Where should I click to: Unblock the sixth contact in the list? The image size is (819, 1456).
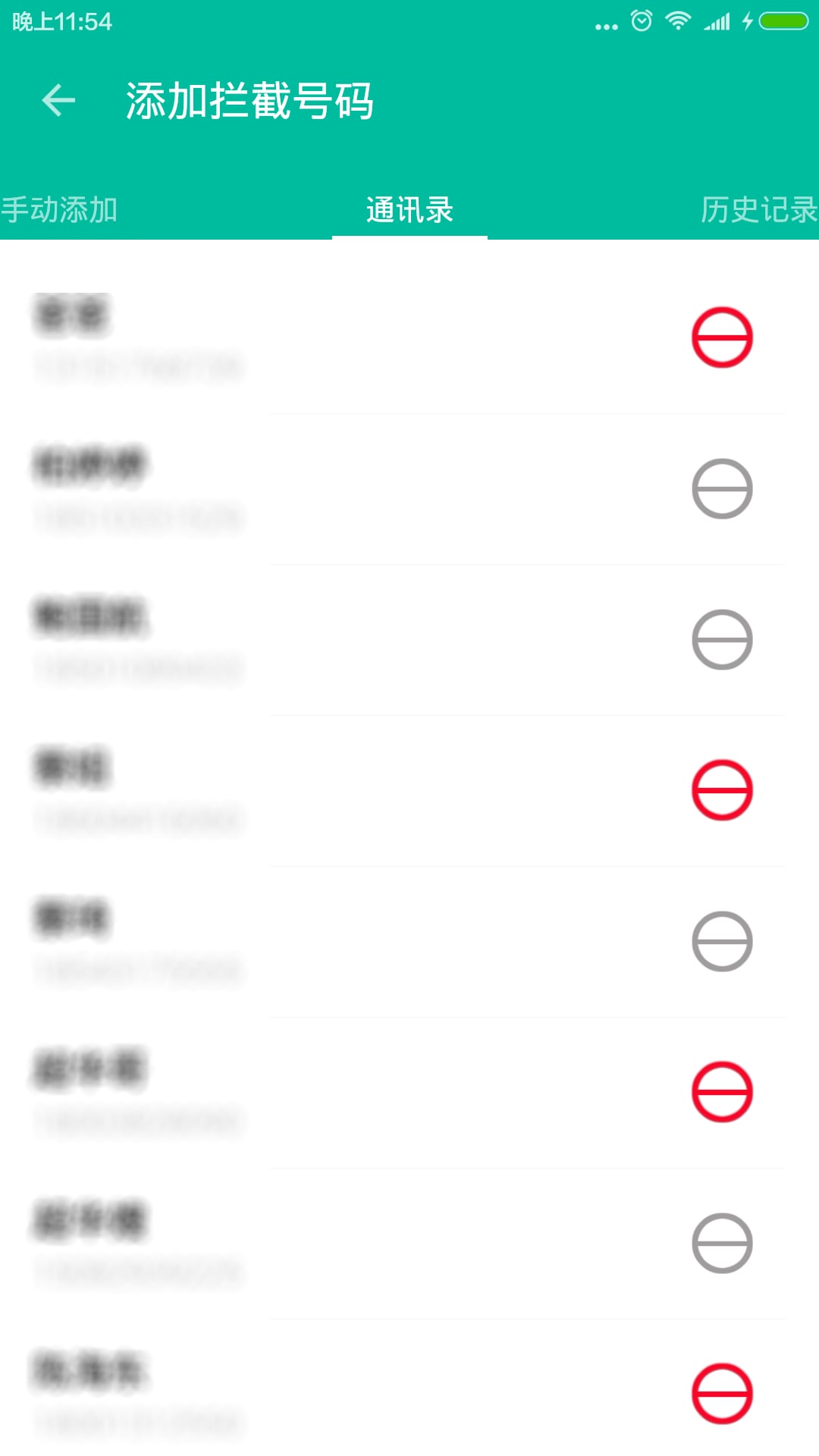point(722,1092)
